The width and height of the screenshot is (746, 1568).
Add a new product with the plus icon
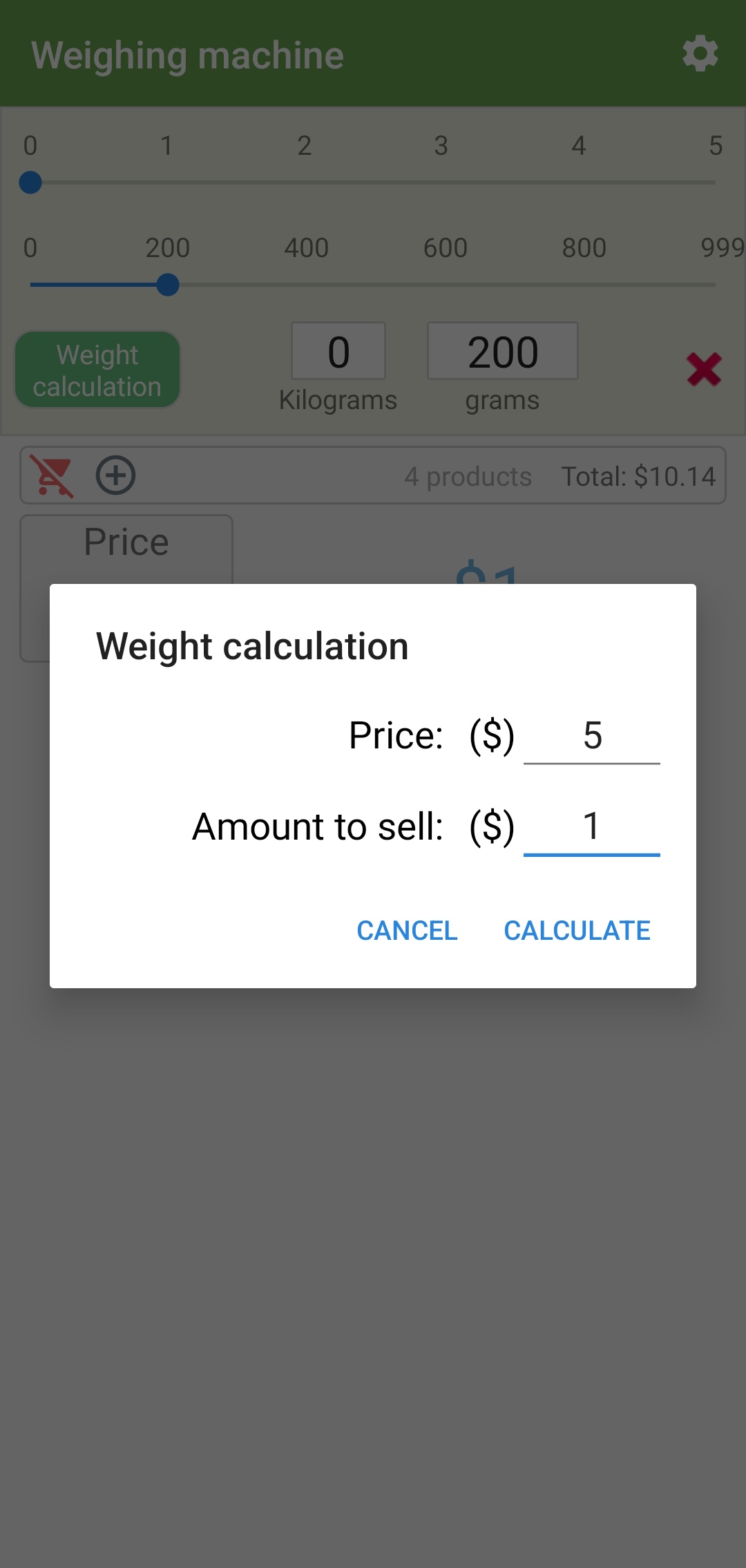coord(116,475)
